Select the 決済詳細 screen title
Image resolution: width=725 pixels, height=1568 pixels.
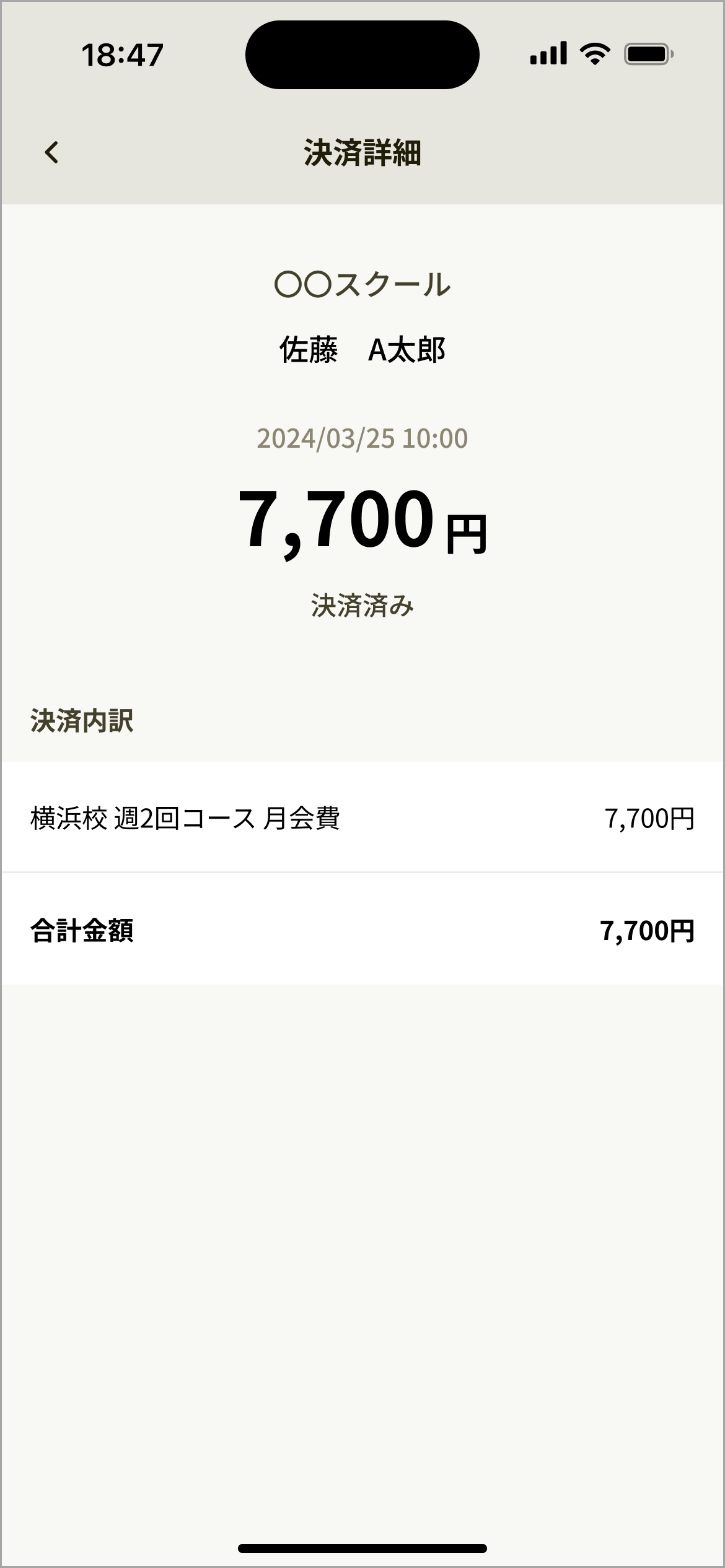click(362, 150)
